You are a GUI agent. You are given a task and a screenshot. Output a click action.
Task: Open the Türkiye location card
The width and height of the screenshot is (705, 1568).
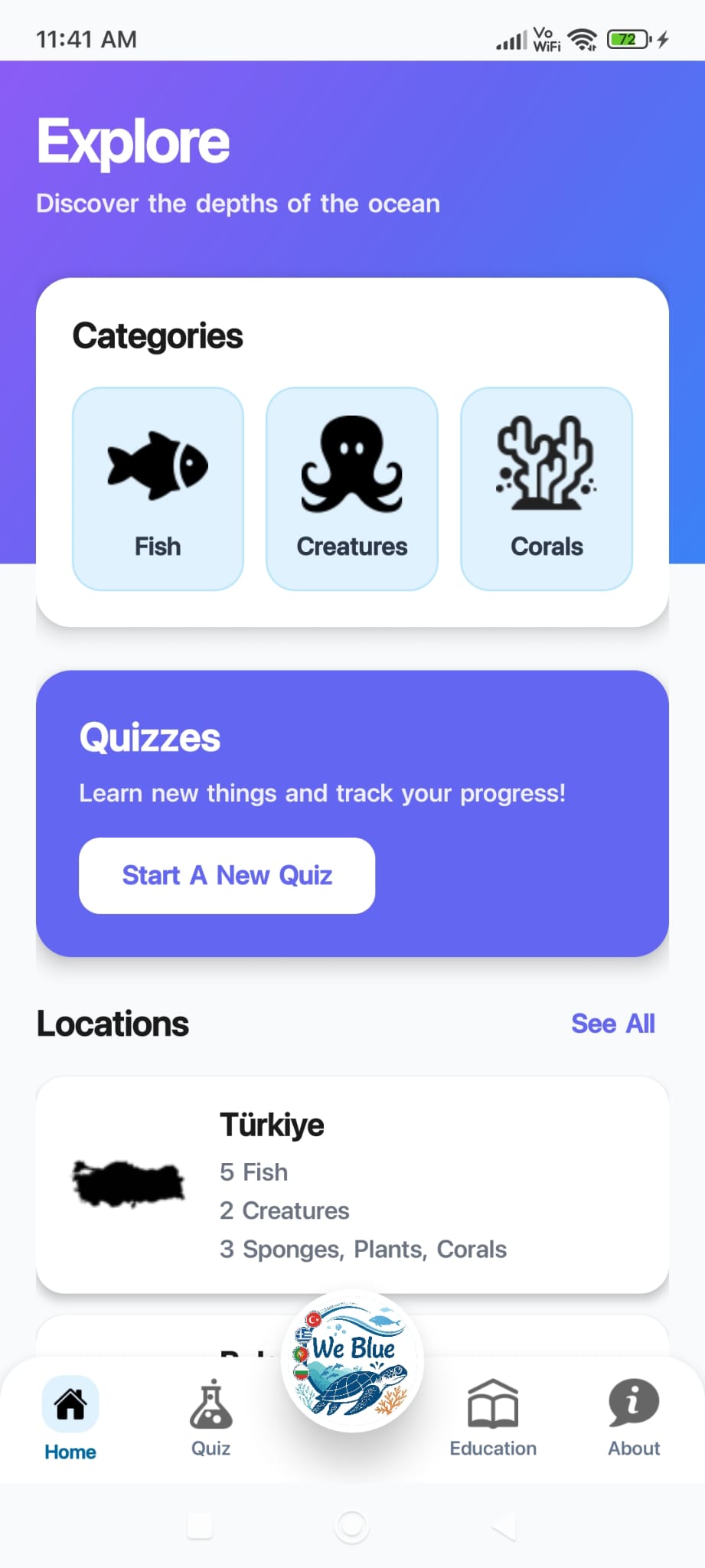point(352,1184)
